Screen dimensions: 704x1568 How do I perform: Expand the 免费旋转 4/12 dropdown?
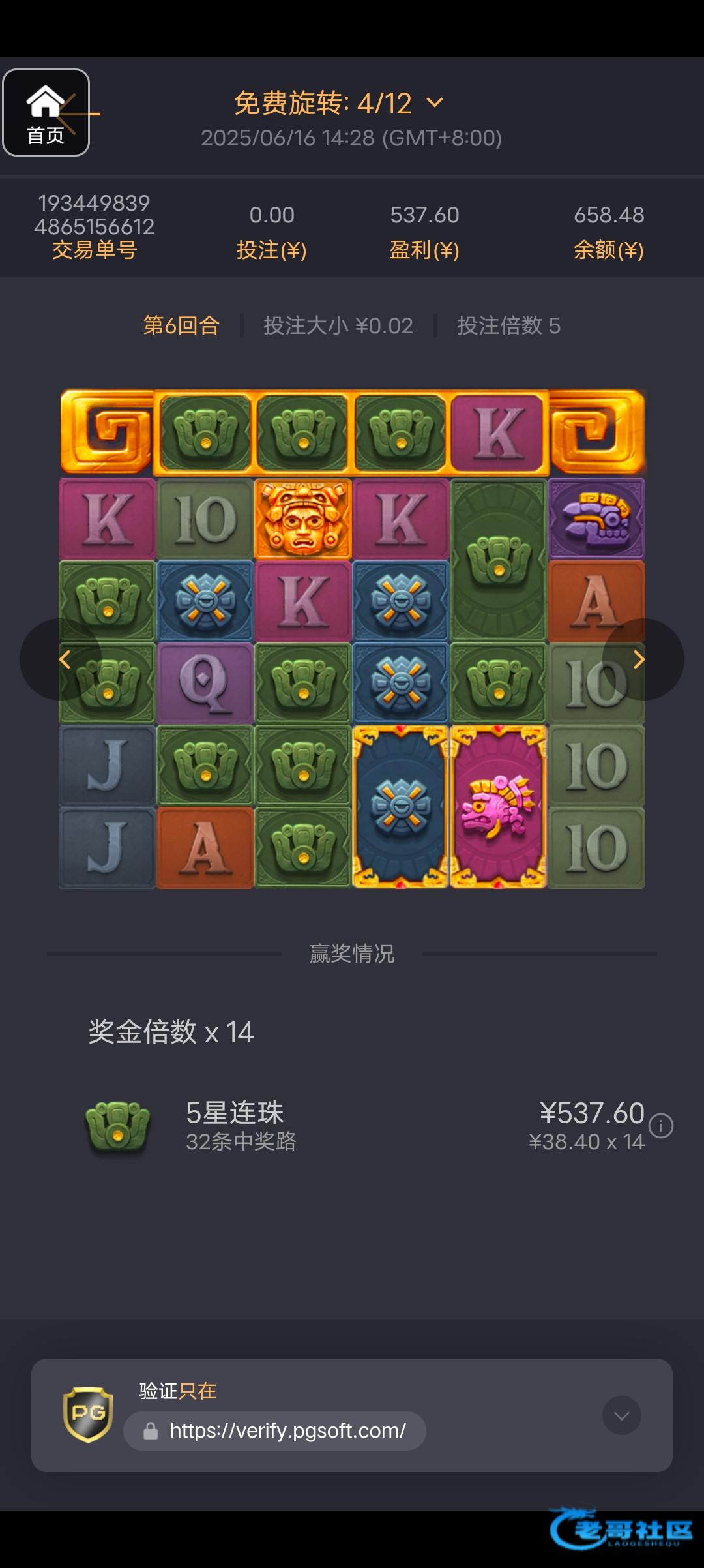(x=434, y=103)
